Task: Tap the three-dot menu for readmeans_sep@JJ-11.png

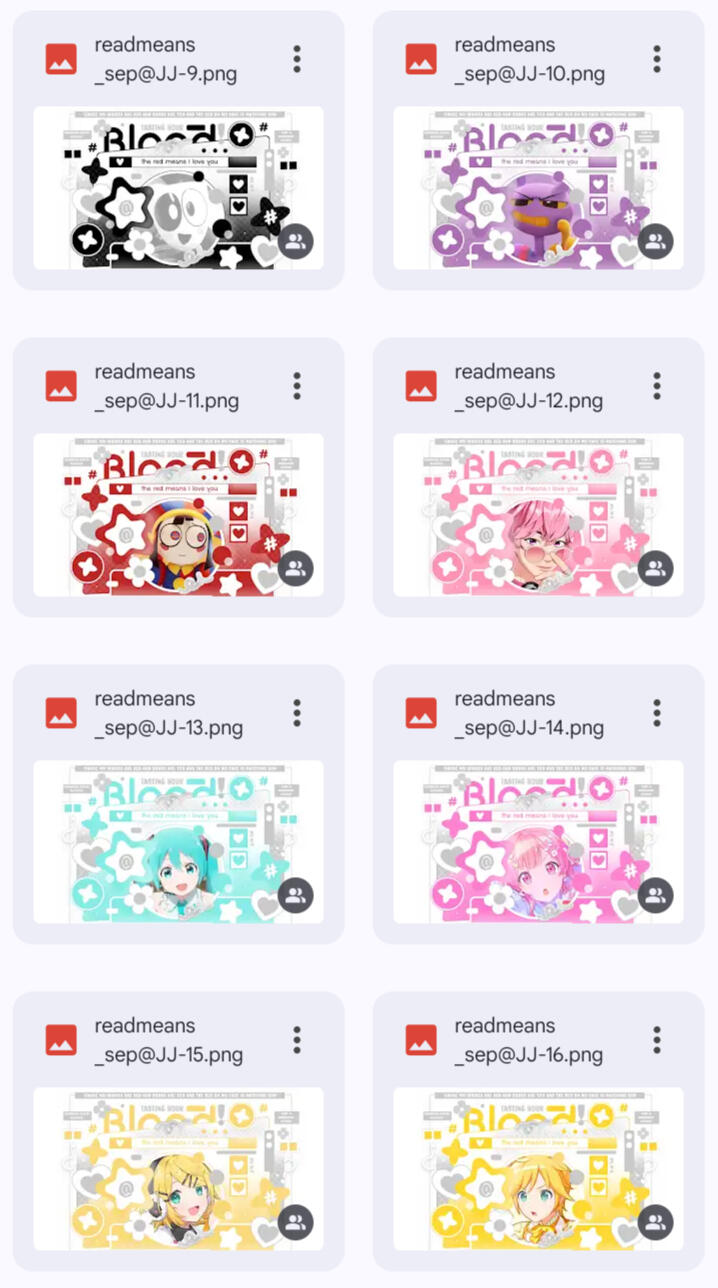Action: (x=297, y=386)
